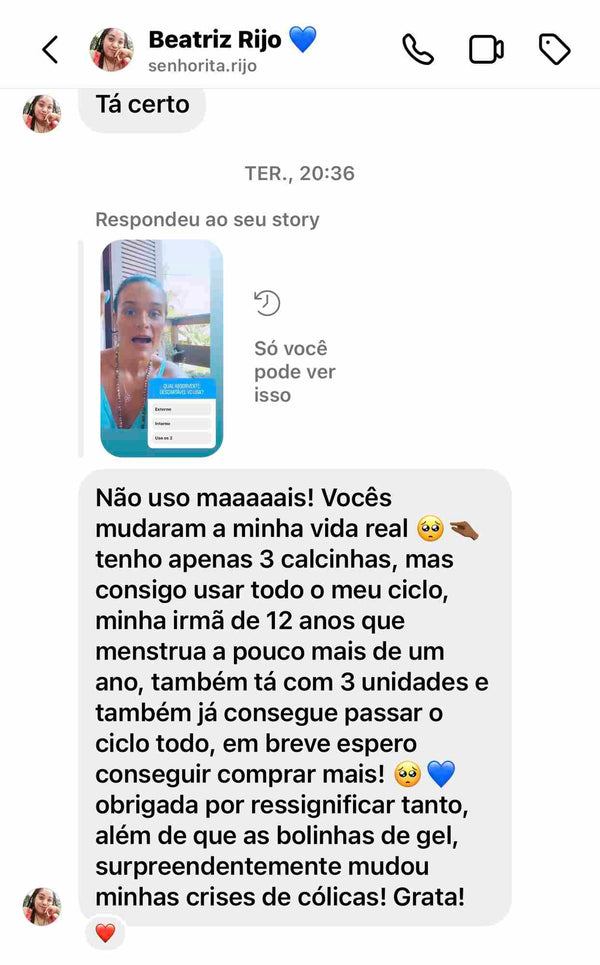The height and width of the screenshot is (965, 600).
Task: View the heart reaction on the message
Action: [105, 933]
